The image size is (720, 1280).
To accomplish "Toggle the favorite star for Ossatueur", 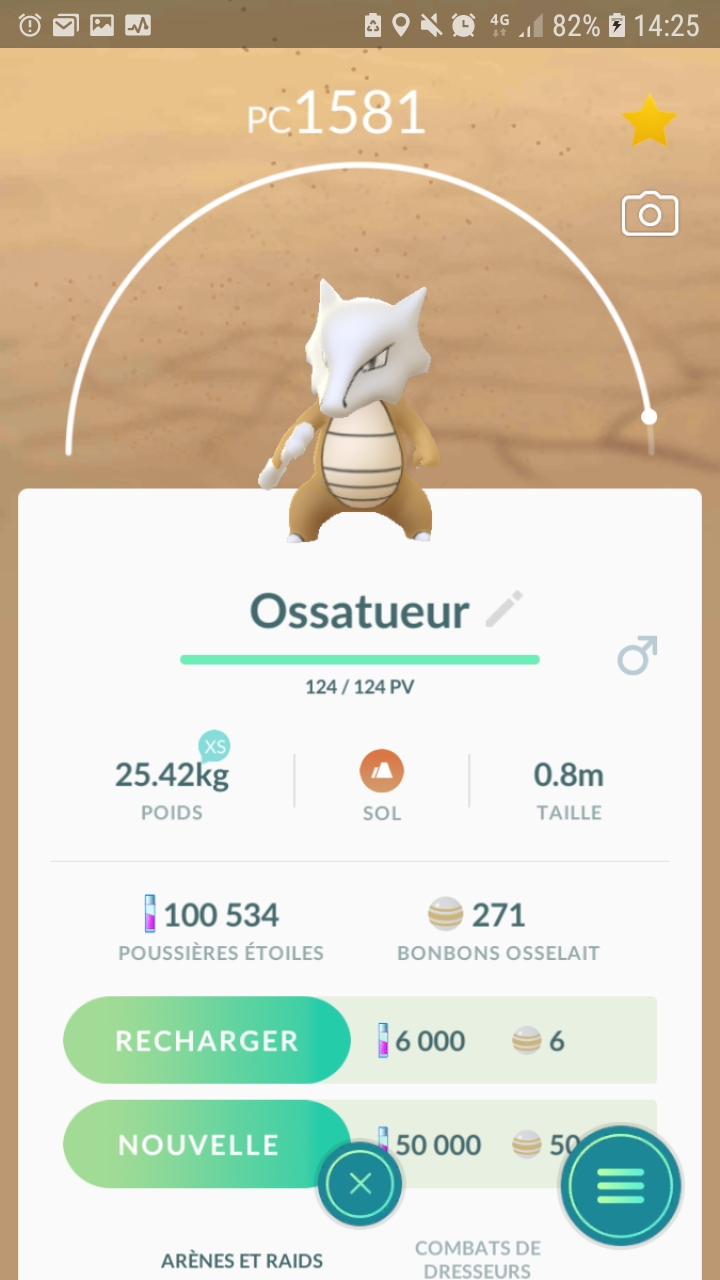I will [x=649, y=121].
